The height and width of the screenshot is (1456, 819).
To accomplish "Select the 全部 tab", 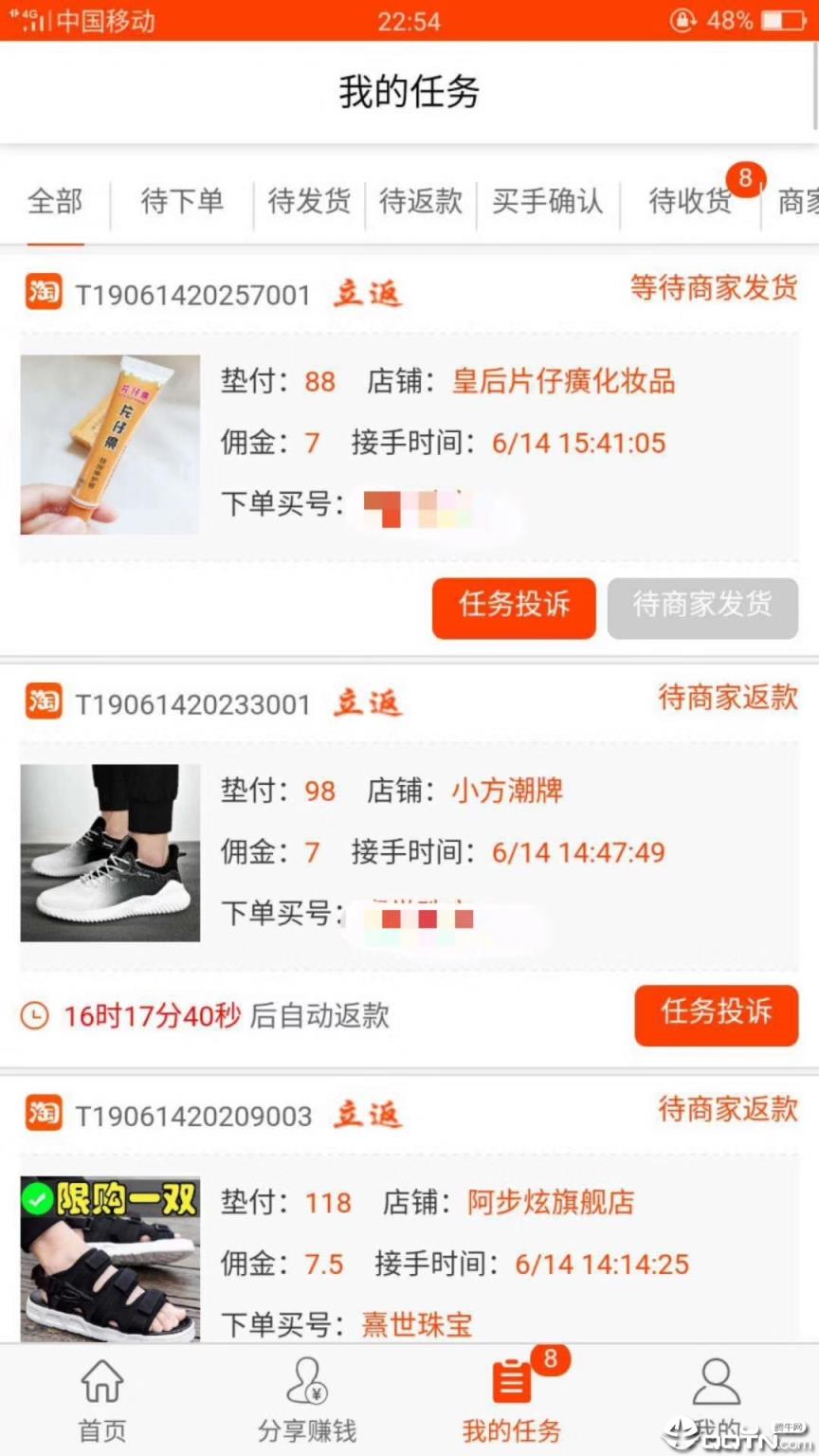I will pos(57,203).
